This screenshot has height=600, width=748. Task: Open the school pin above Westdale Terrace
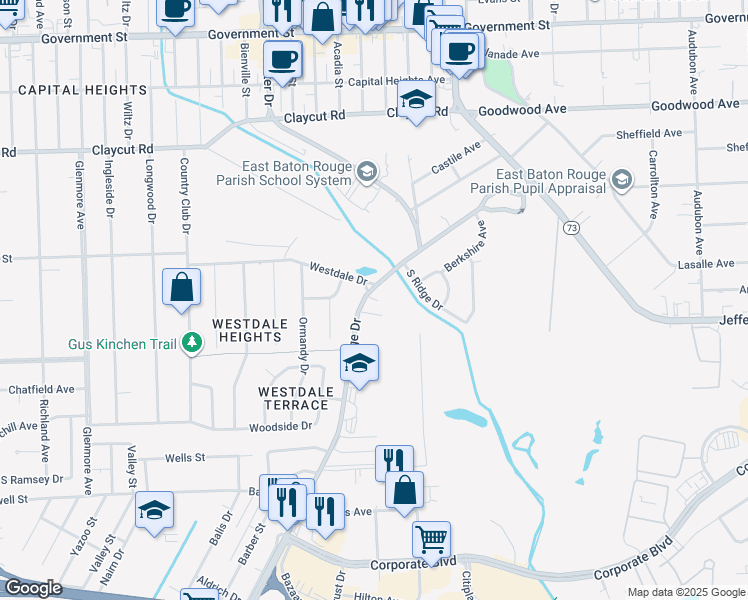click(x=359, y=364)
